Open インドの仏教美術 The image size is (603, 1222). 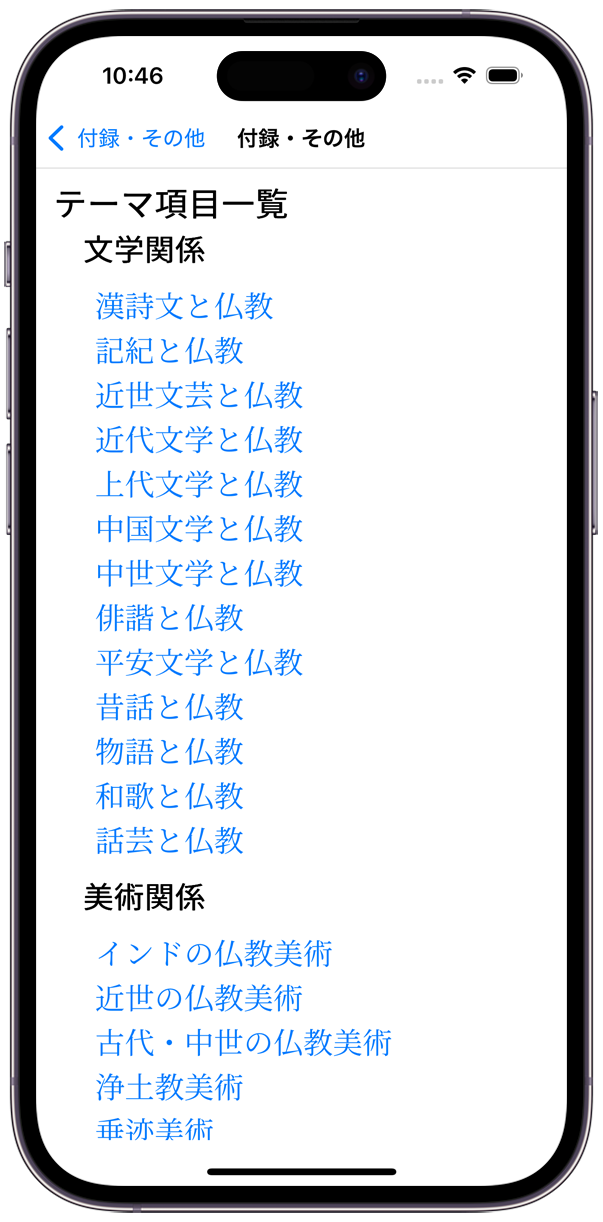pyautogui.click(x=214, y=954)
